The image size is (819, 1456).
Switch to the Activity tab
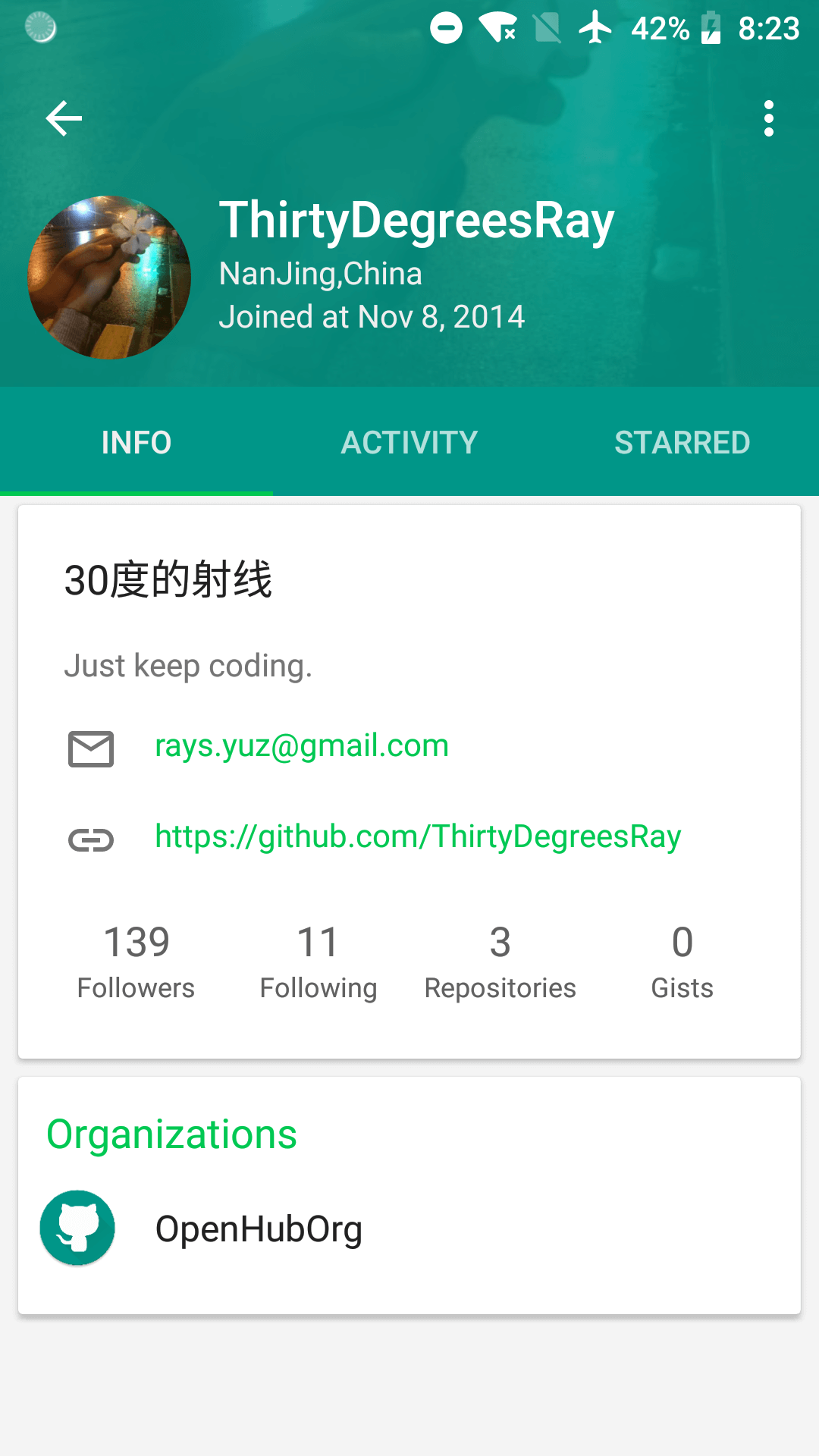(409, 442)
